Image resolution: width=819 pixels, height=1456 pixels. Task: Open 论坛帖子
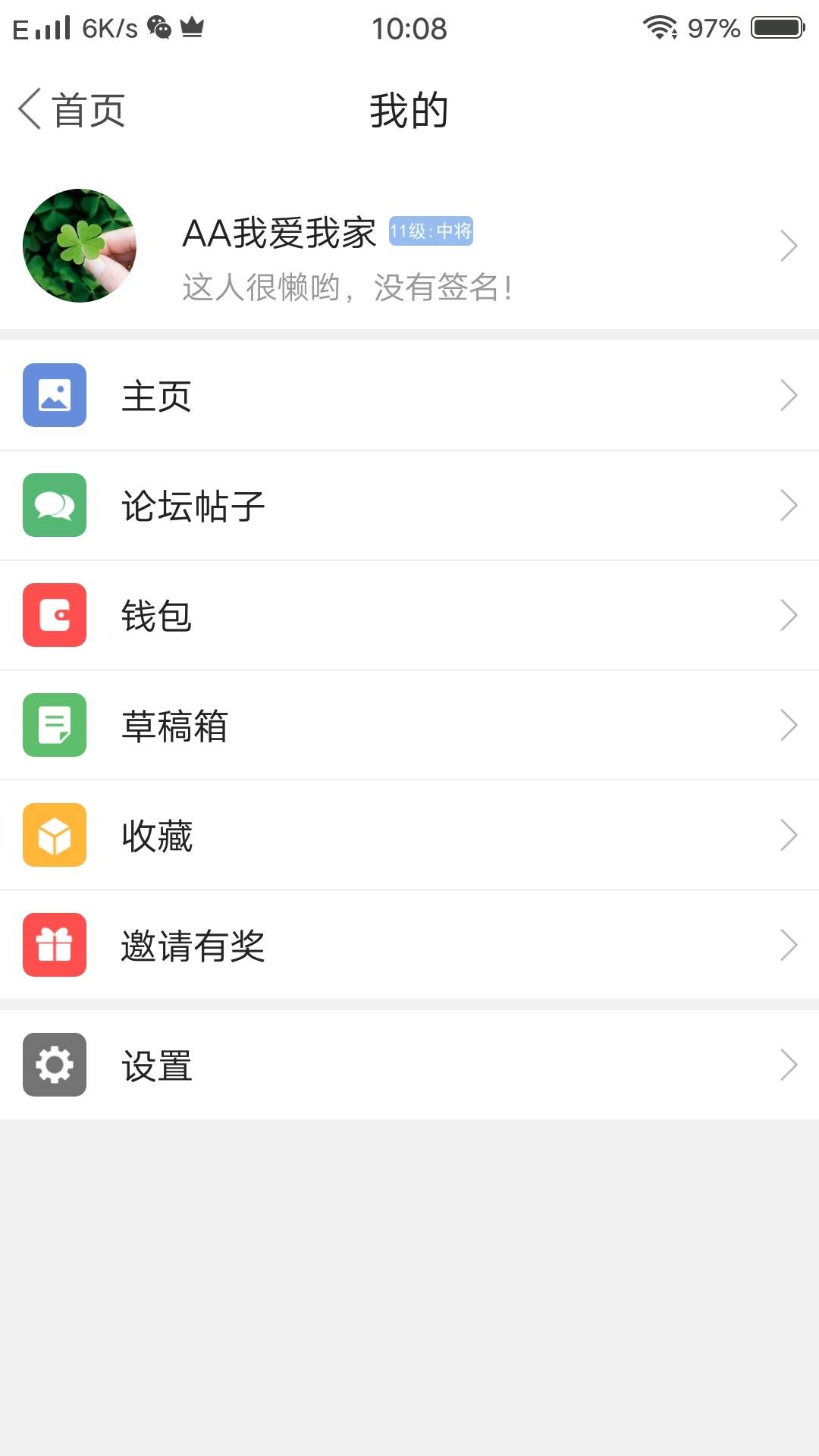409,505
